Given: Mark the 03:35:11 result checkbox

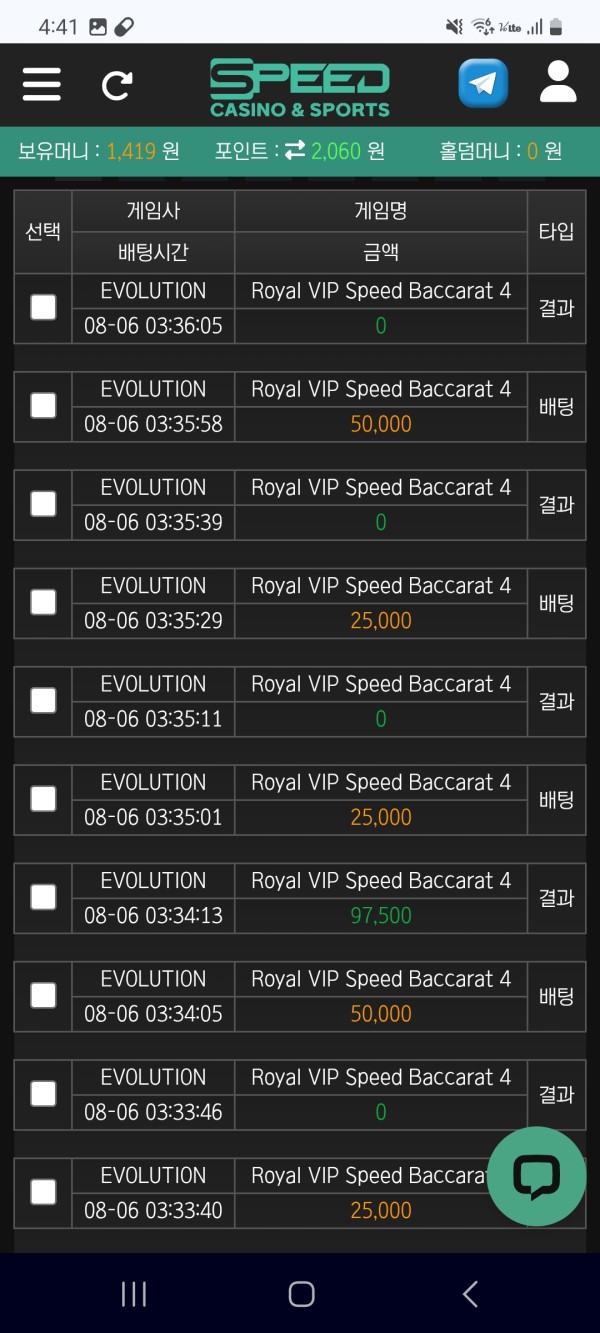Looking at the screenshot, I should click(x=43, y=700).
